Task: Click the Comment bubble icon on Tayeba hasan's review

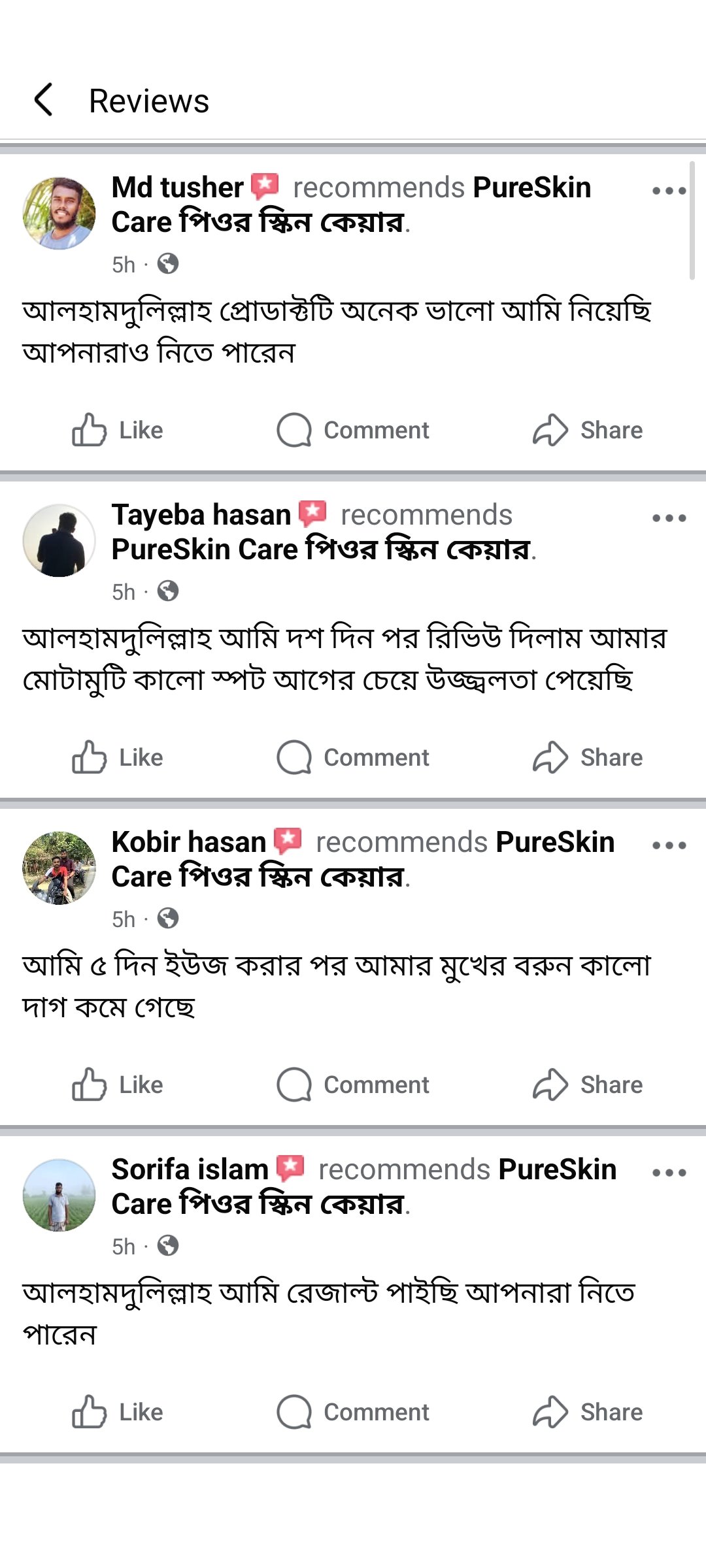Action: 296,758
